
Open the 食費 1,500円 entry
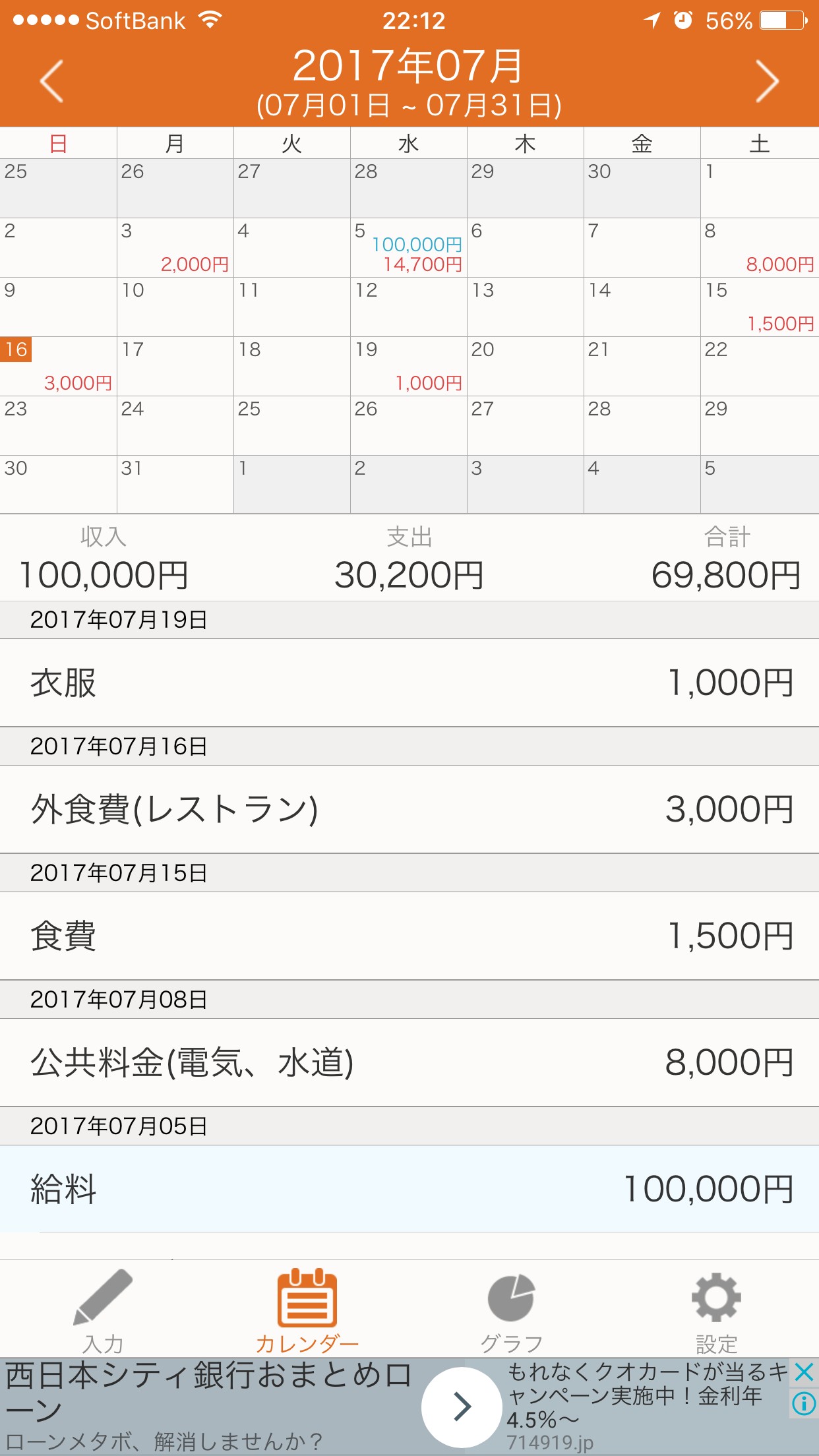click(409, 936)
